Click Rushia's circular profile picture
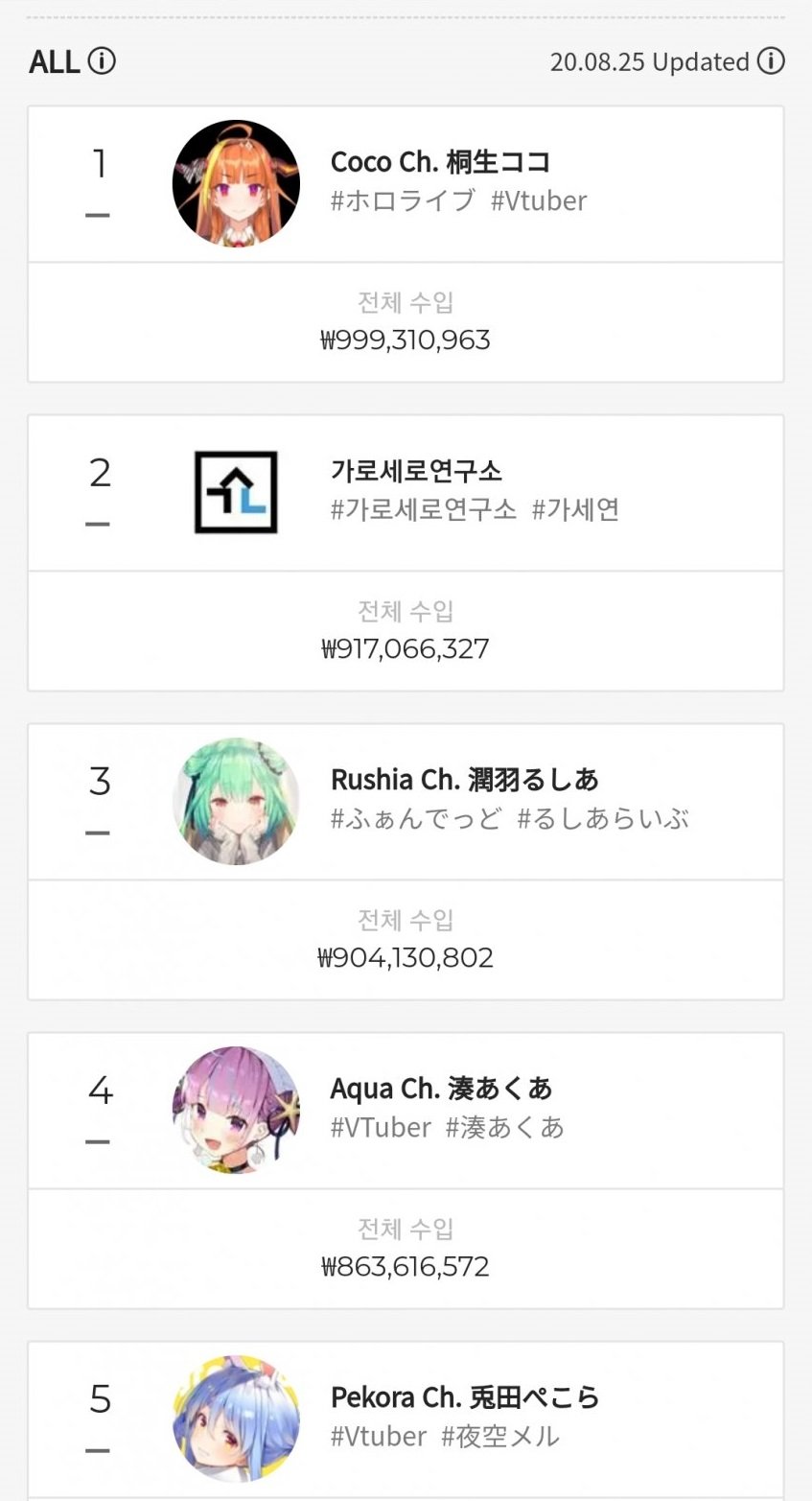Viewport: 812px width, 1501px height. pyautogui.click(x=236, y=802)
